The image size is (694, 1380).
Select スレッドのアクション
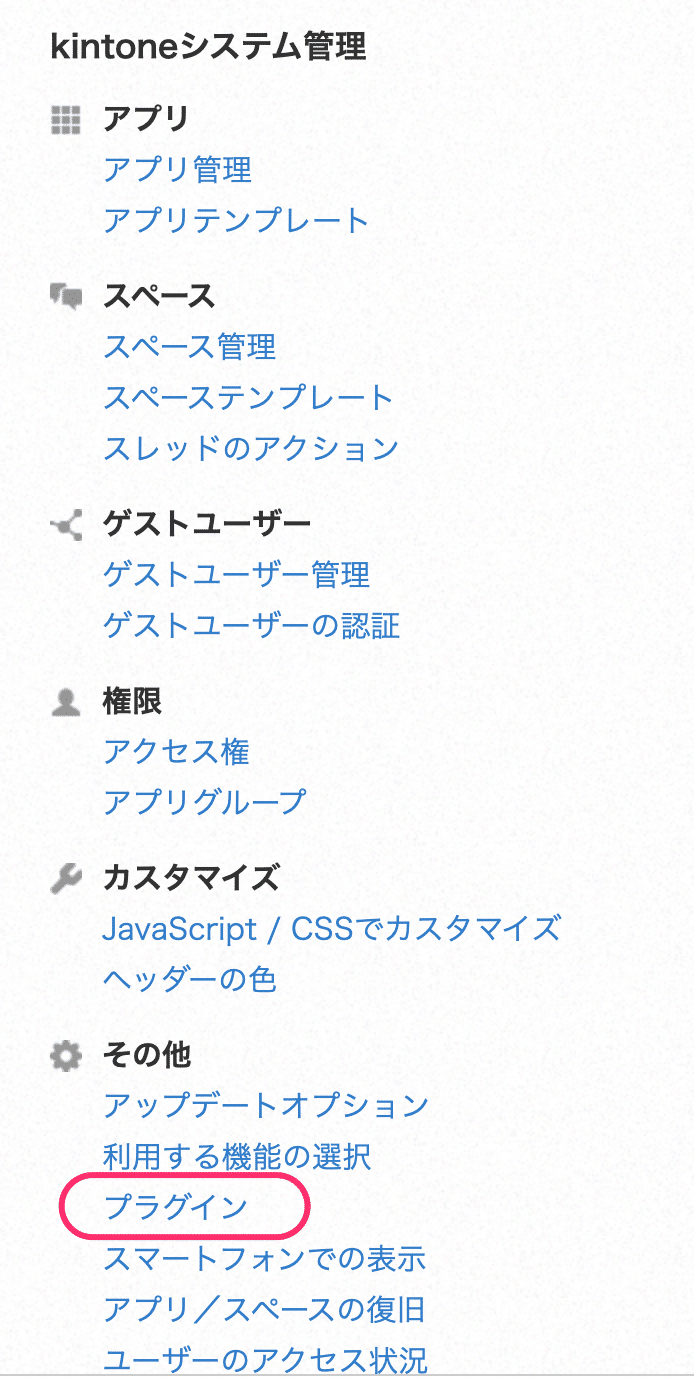(251, 448)
